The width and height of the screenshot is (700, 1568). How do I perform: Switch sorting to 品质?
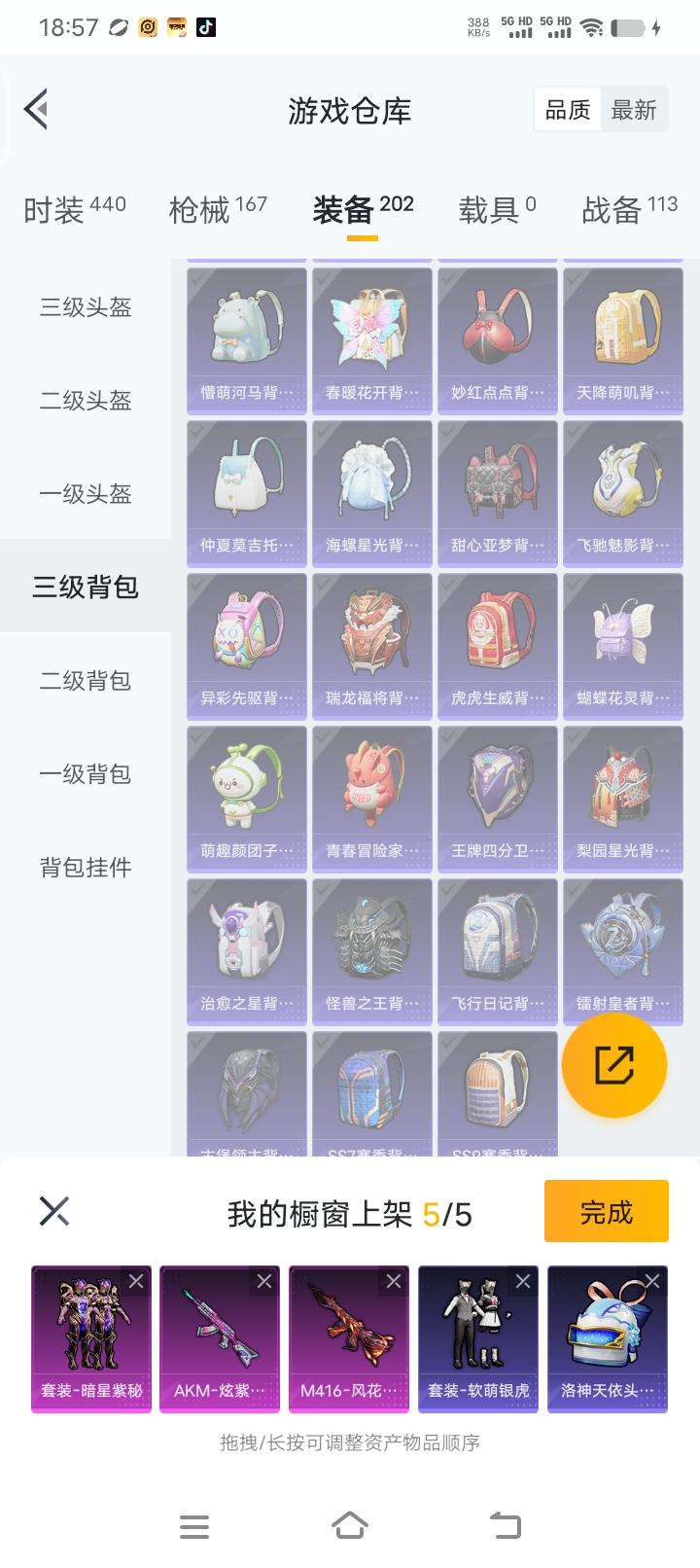click(567, 109)
